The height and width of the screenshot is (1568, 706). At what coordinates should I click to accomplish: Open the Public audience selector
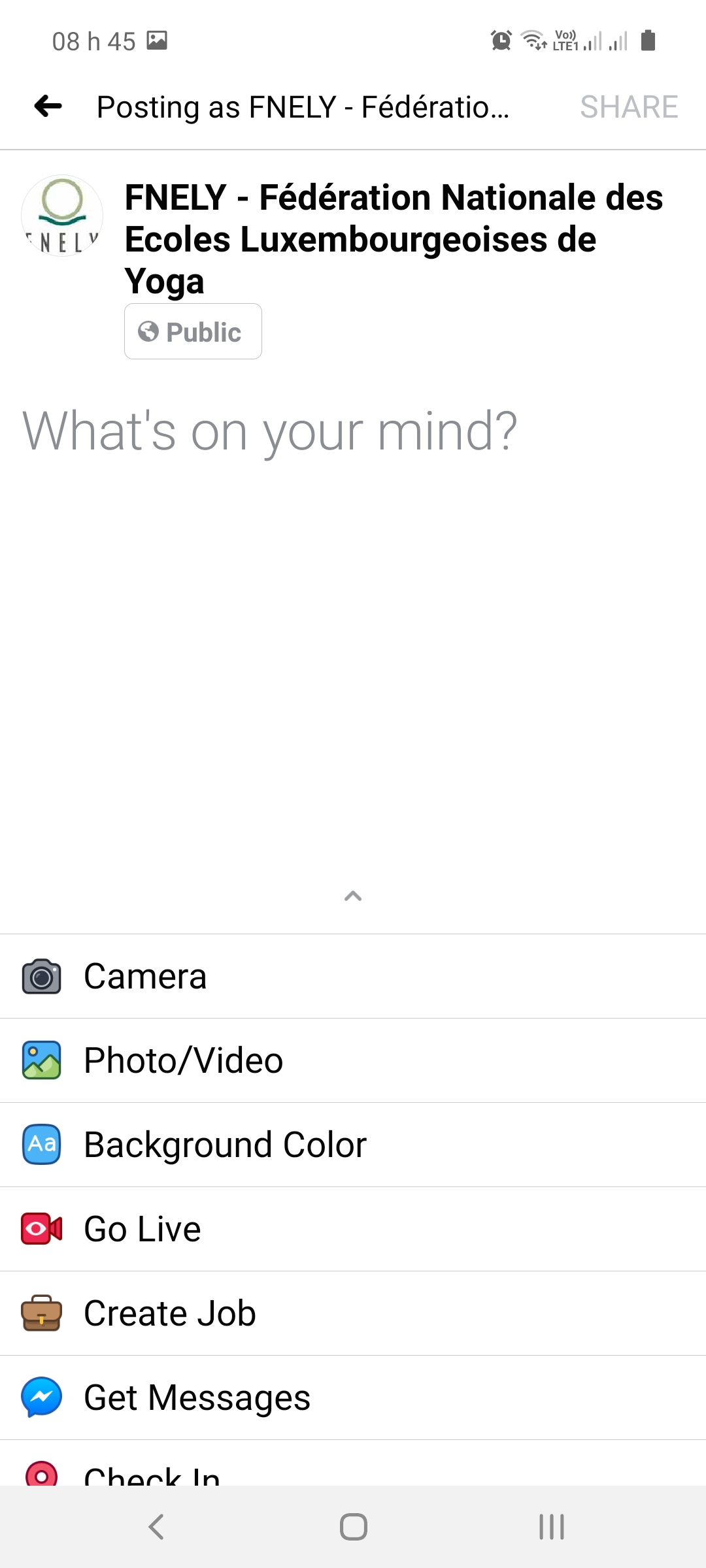(x=193, y=332)
